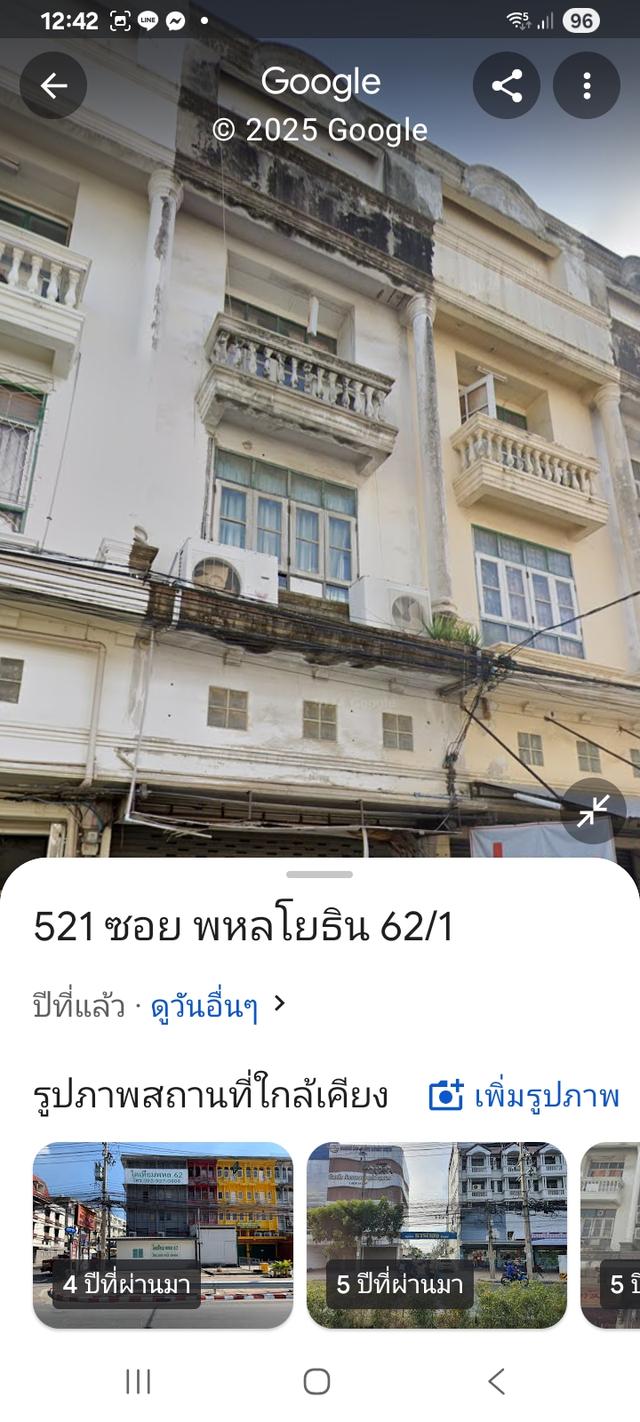This screenshot has width=640, height=1422.
Task: Tap เพิ่มรูปภาพ to add a photo
Action: (x=525, y=1095)
